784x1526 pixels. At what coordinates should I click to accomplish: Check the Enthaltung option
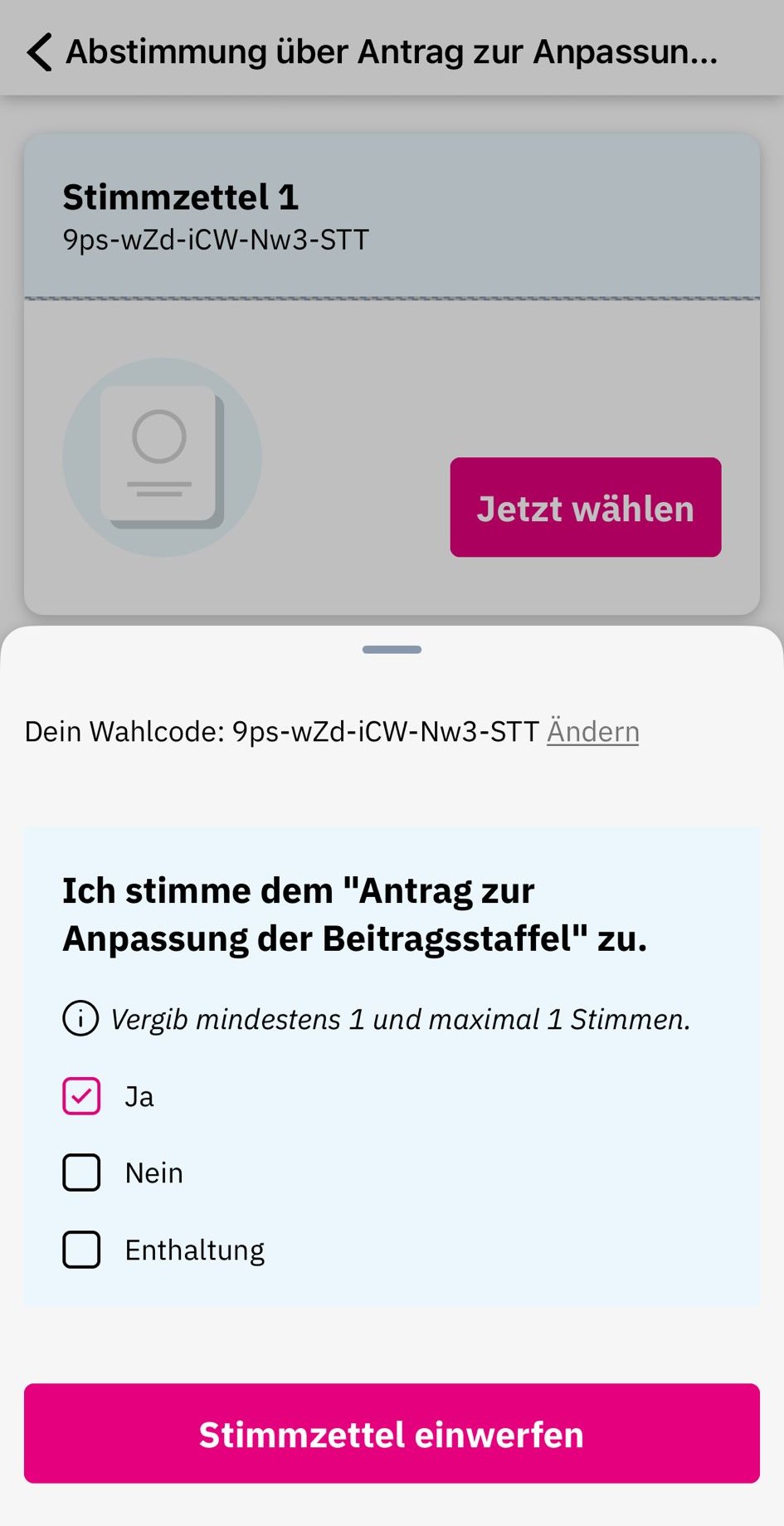(81, 1250)
